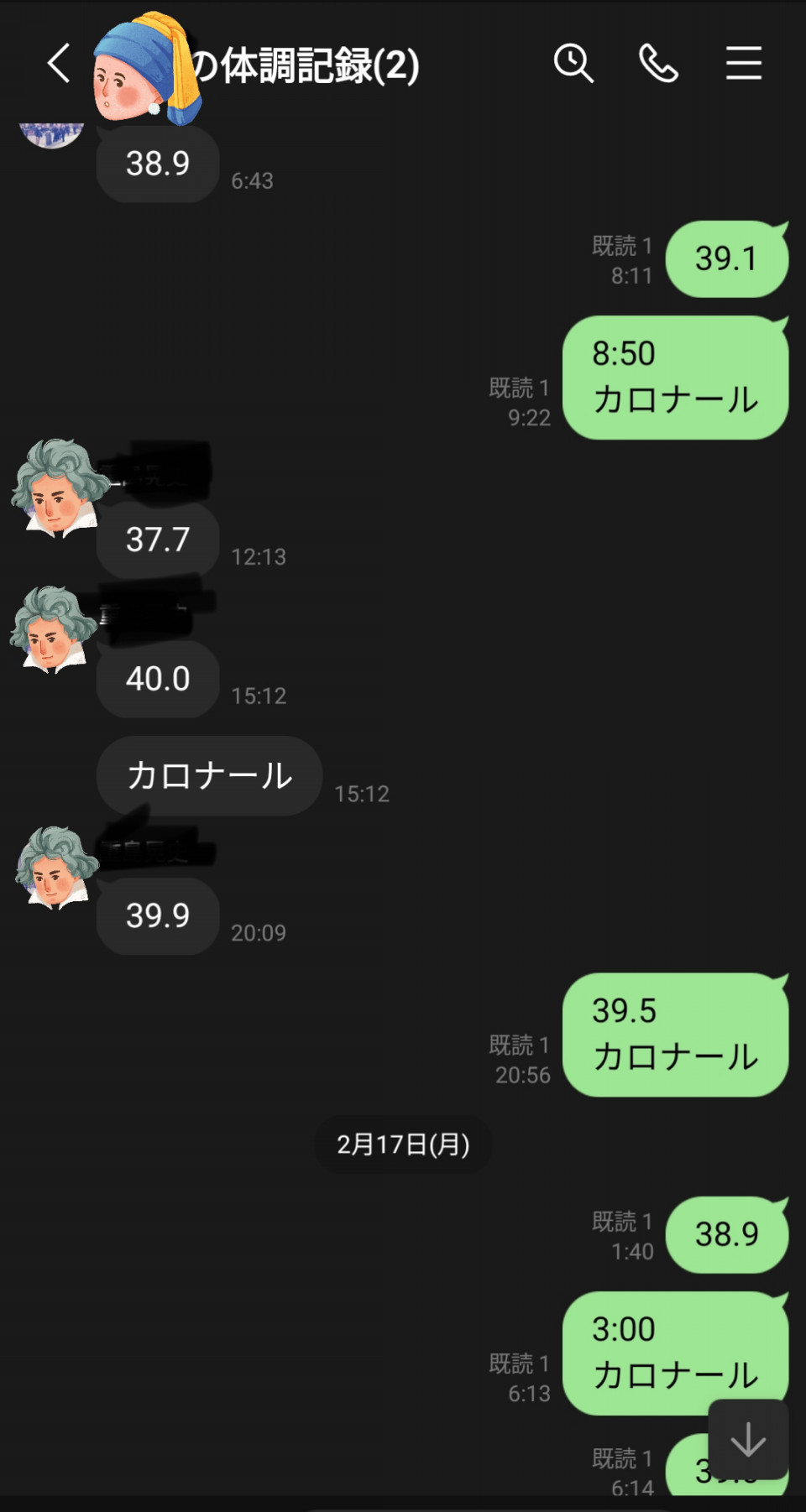Search within this chat
Viewport: 806px width, 1512px height.
[x=573, y=64]
